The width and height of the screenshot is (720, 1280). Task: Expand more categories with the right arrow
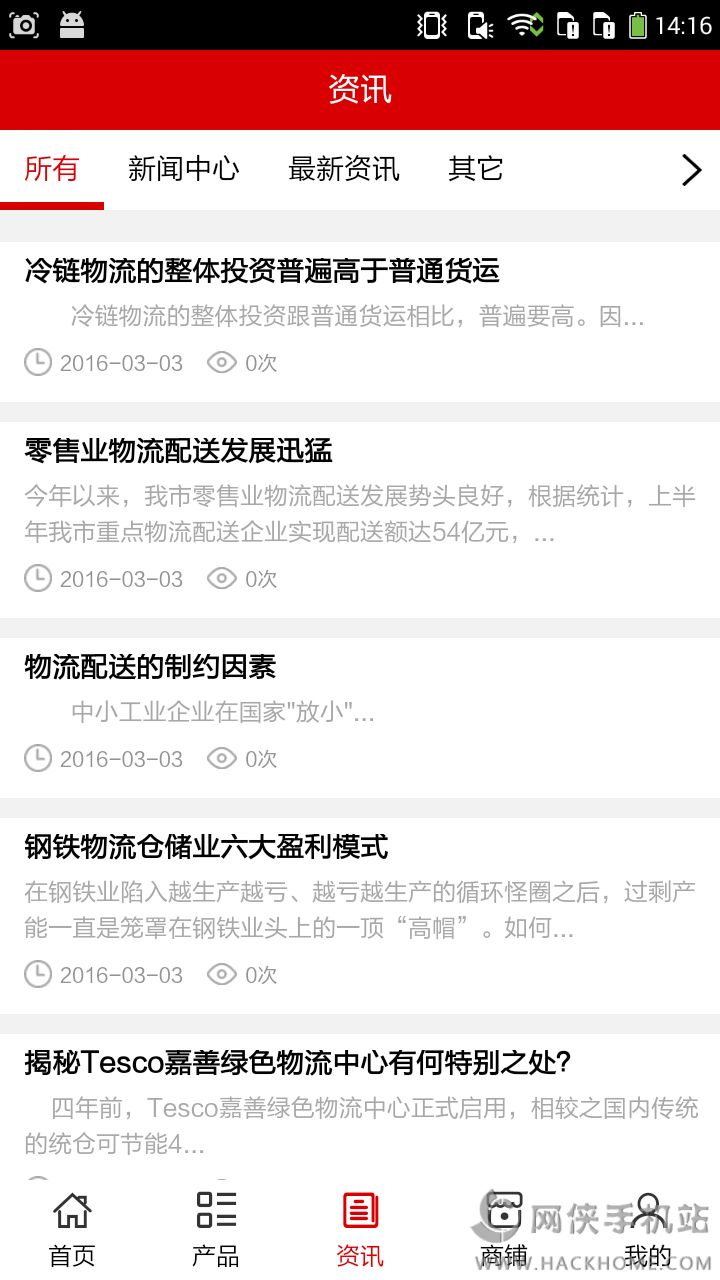[x=691, y=170]
